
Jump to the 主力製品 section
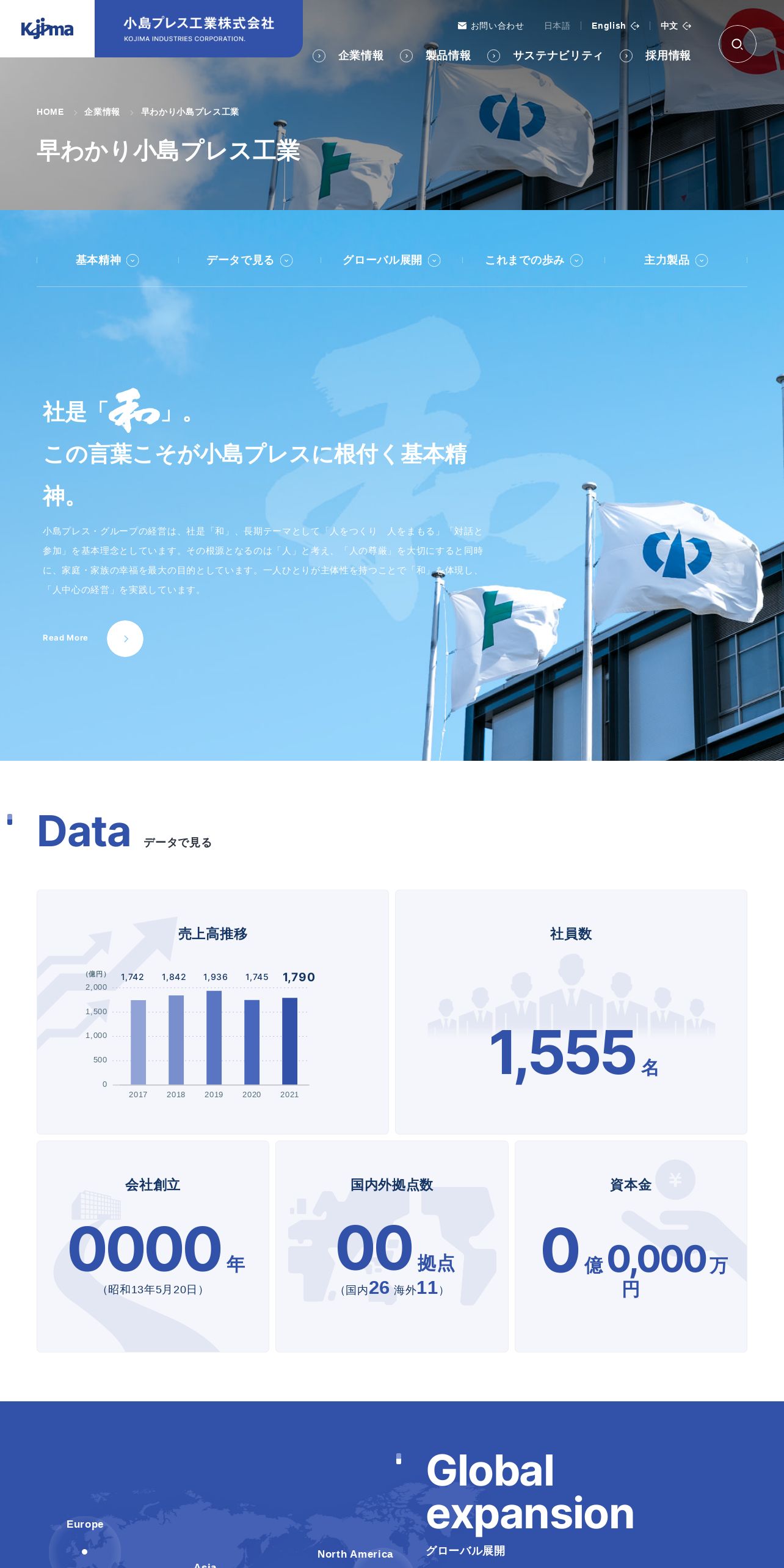point(675,260)
